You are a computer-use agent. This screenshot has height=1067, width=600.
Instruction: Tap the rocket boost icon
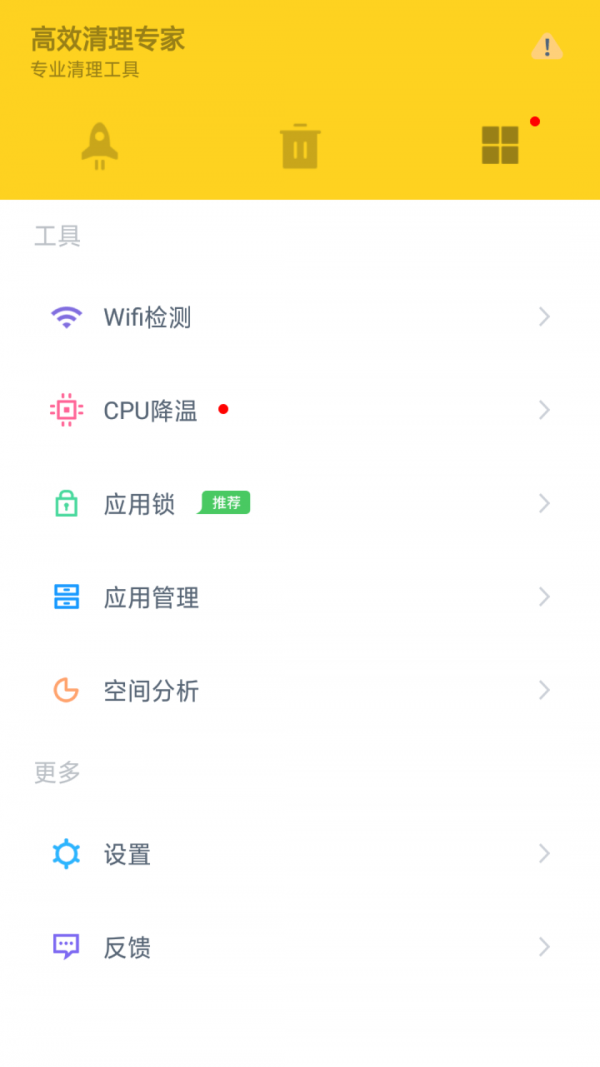[x=100, y=146]
